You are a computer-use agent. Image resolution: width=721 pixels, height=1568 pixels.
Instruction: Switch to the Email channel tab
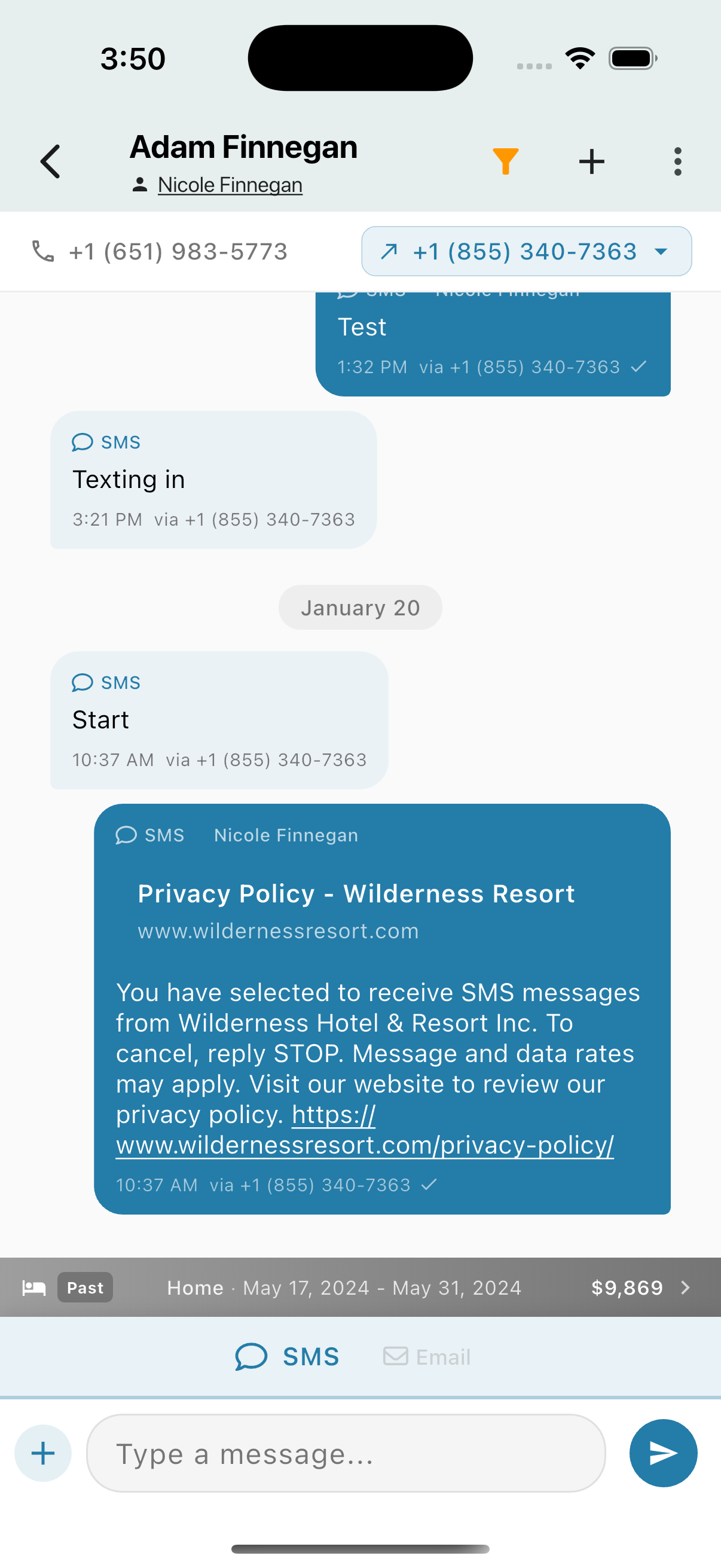[427, 1356]
